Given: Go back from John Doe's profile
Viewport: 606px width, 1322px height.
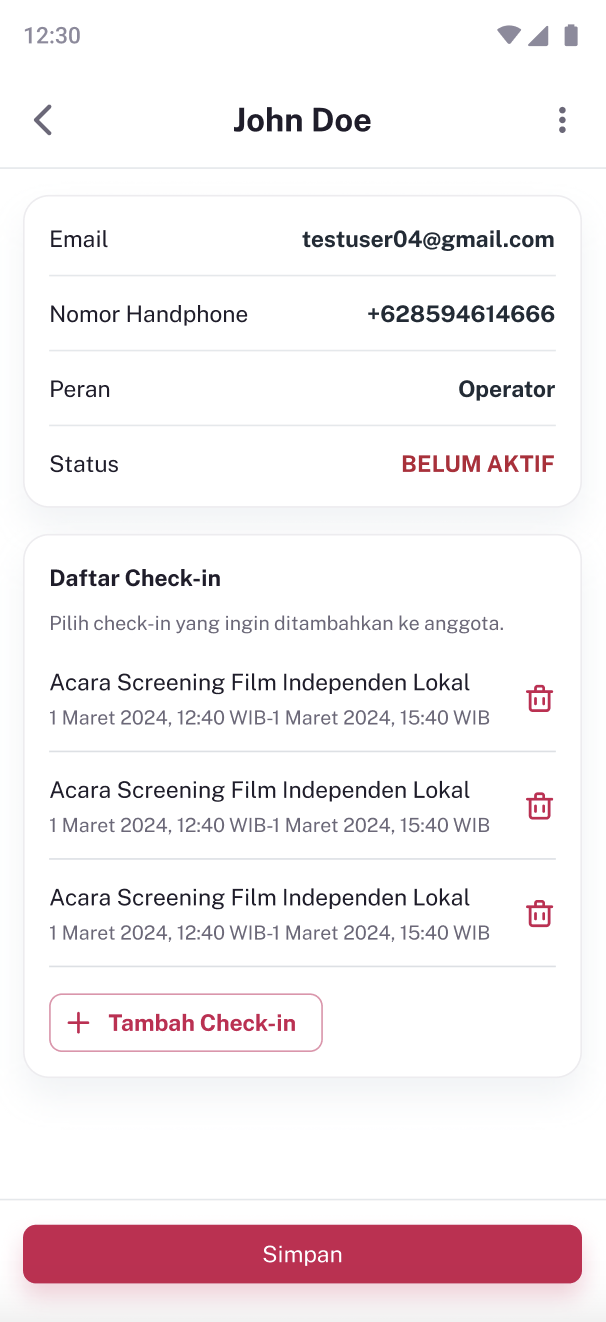Looking at the screenshot, I should pos(42,120).
